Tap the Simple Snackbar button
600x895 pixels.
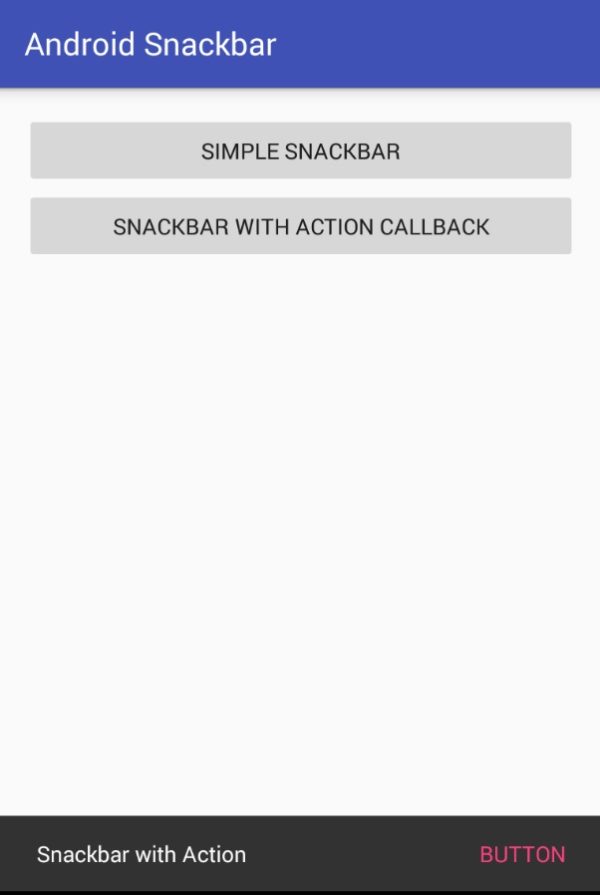tap(300, 151)
